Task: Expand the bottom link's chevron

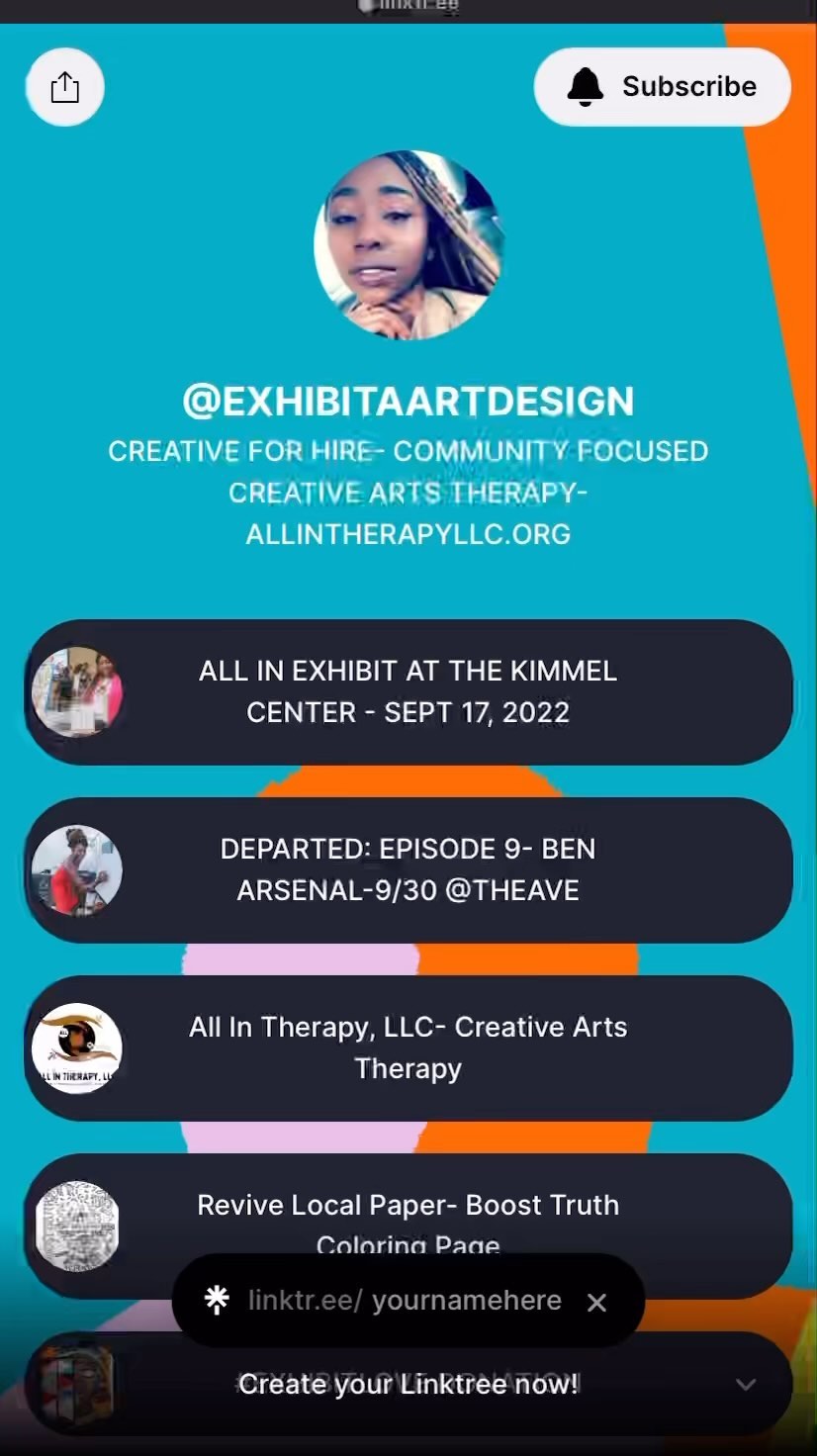Action: point(746,1385)
